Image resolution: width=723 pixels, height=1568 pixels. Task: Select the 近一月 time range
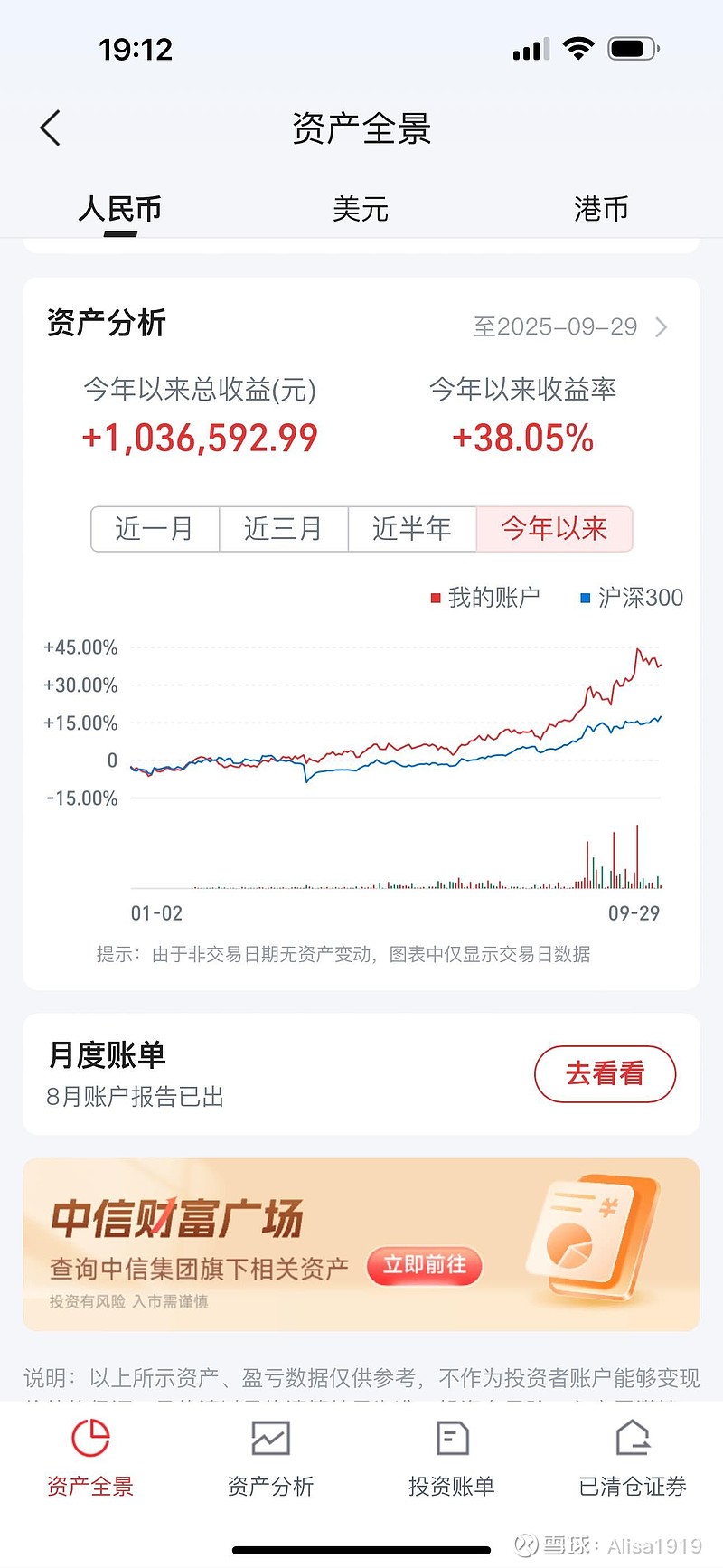[x=155, y=529]
